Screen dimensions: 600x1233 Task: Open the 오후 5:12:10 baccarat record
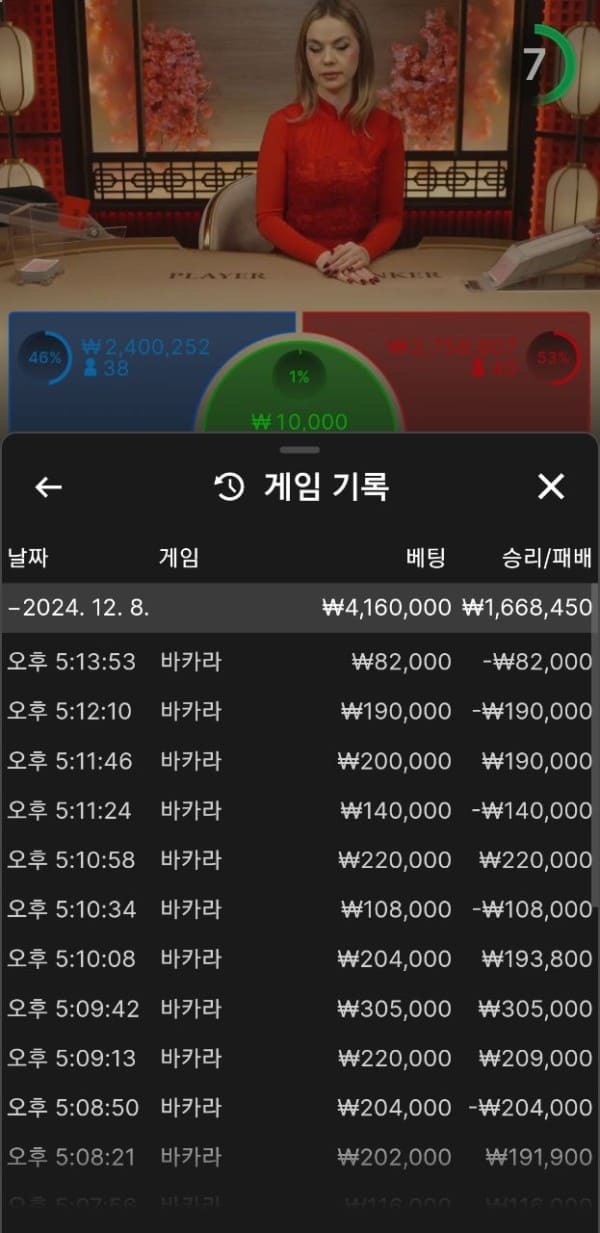(x=298, y=711)
